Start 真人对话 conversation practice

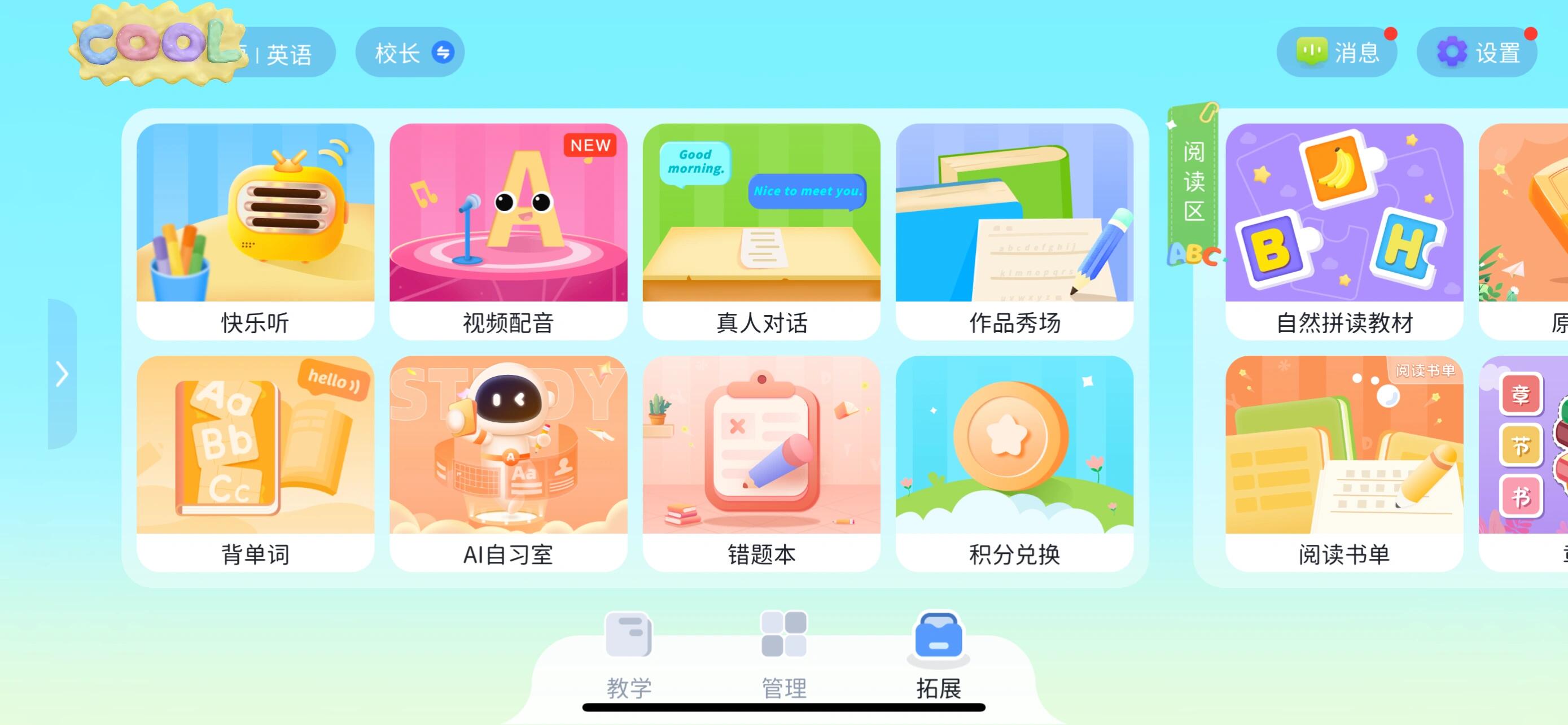[761, 232]
